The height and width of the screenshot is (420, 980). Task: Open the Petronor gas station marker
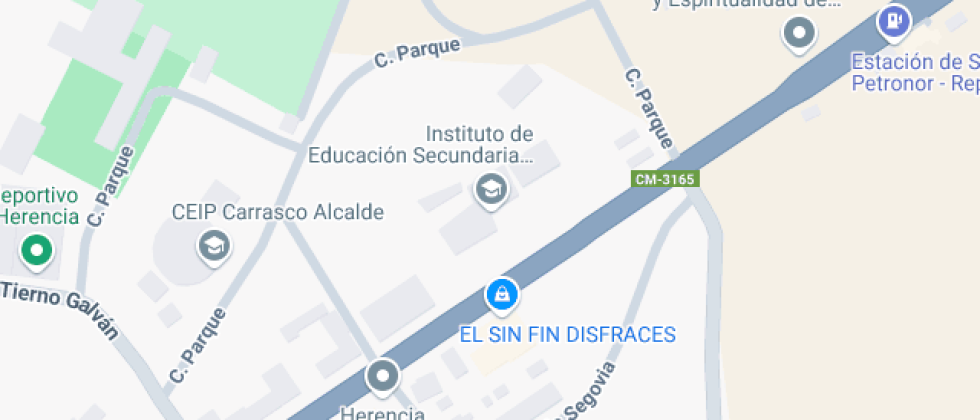coord(892,20)
